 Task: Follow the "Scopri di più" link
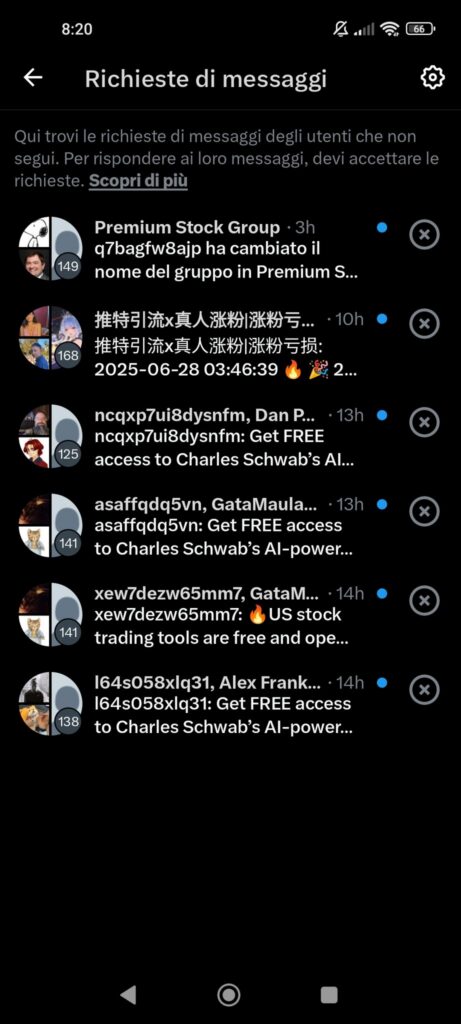point(138,181)
